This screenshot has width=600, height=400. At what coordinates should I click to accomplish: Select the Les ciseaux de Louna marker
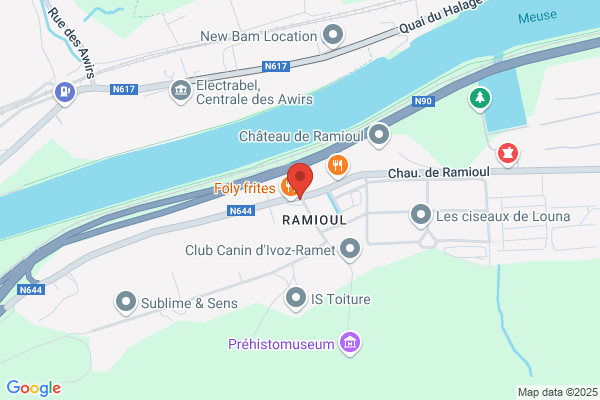pos(421,215)
